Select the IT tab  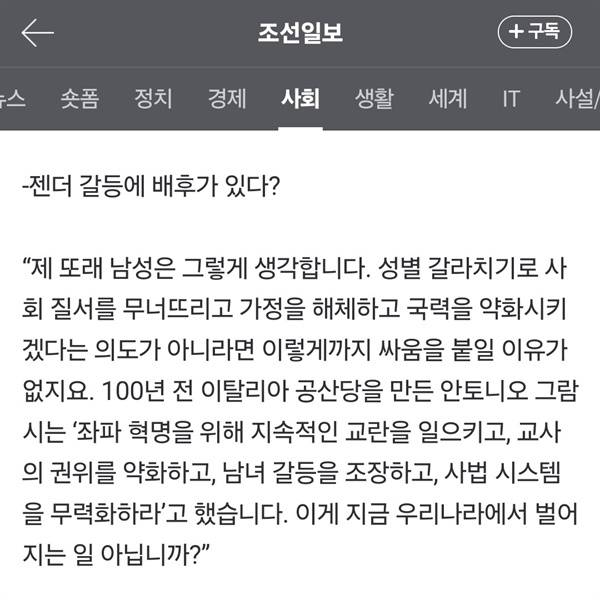(511, 98)
